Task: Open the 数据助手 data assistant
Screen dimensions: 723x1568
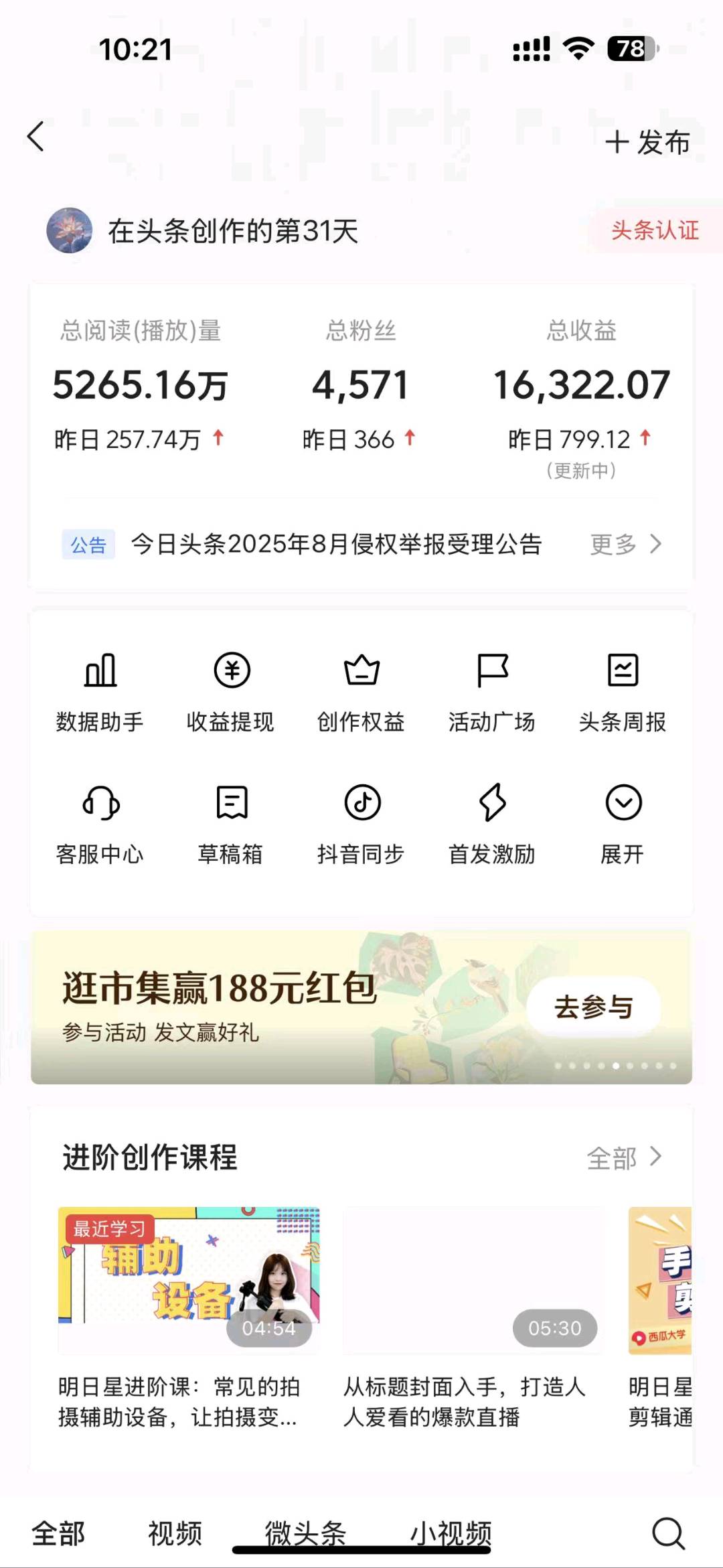Action: pyautogui.click(x=102, y=690)
